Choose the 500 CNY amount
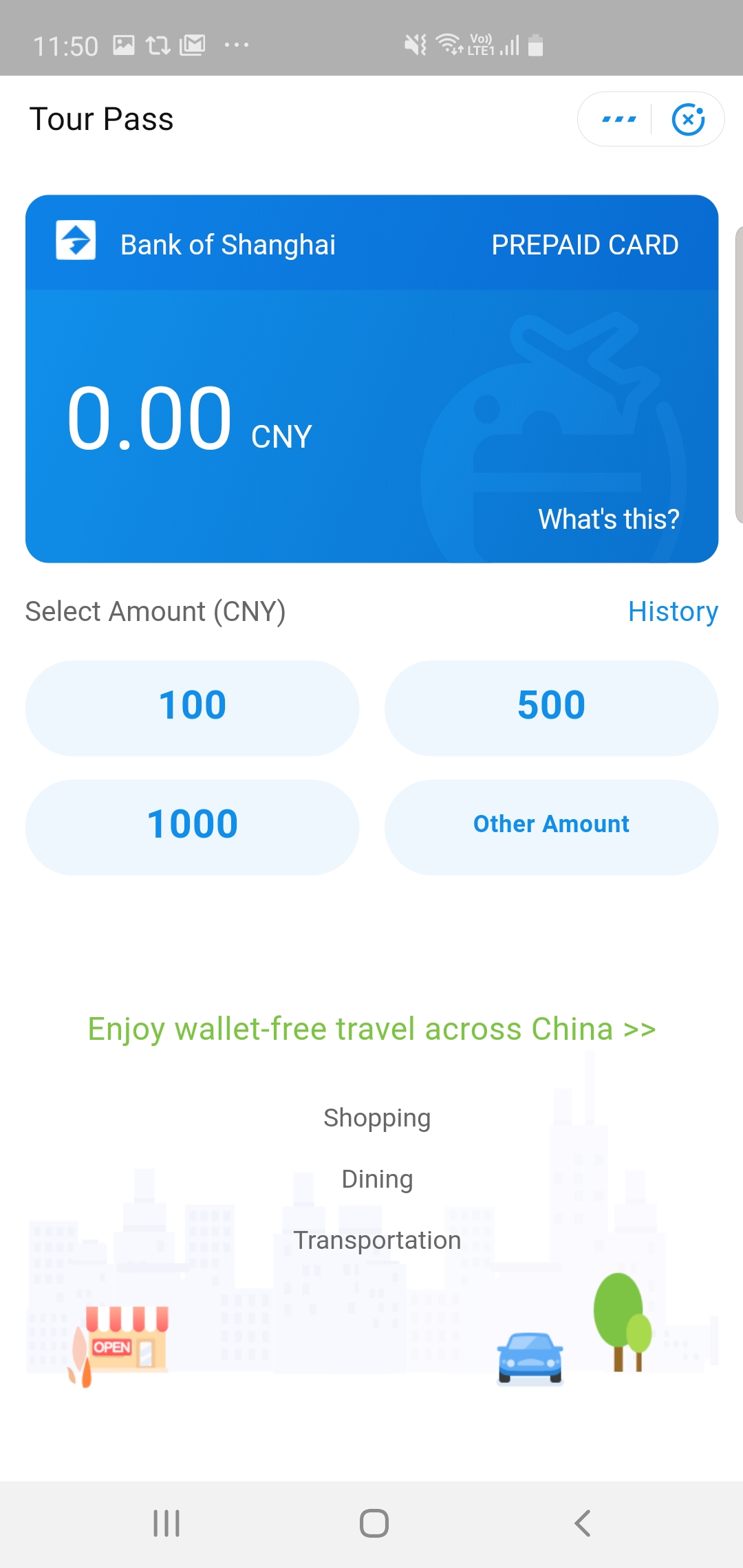The height and width of the screenshot is (1568, 743). [x=551, y=707]
